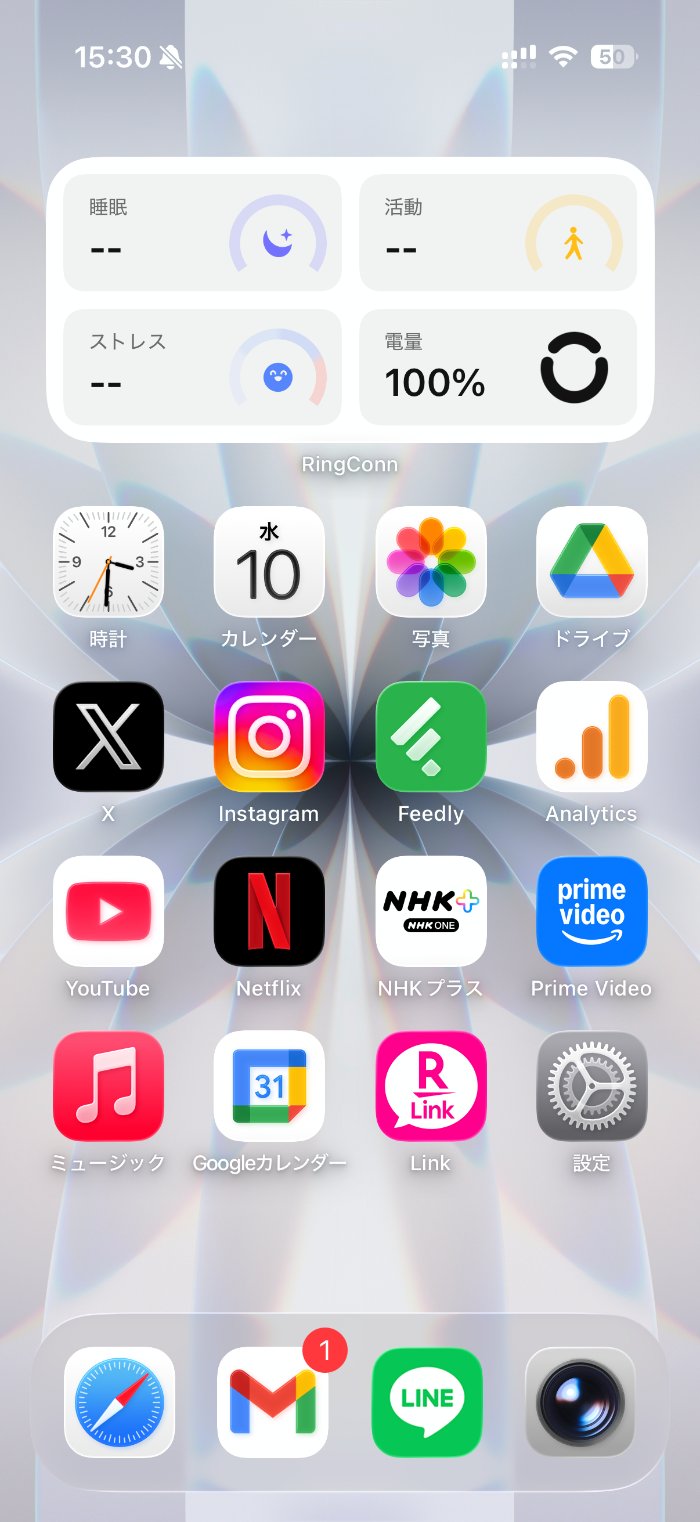Screen dimensions: 700x1522
Task: Open Google Calendar
Action: tap(269, 1086)
